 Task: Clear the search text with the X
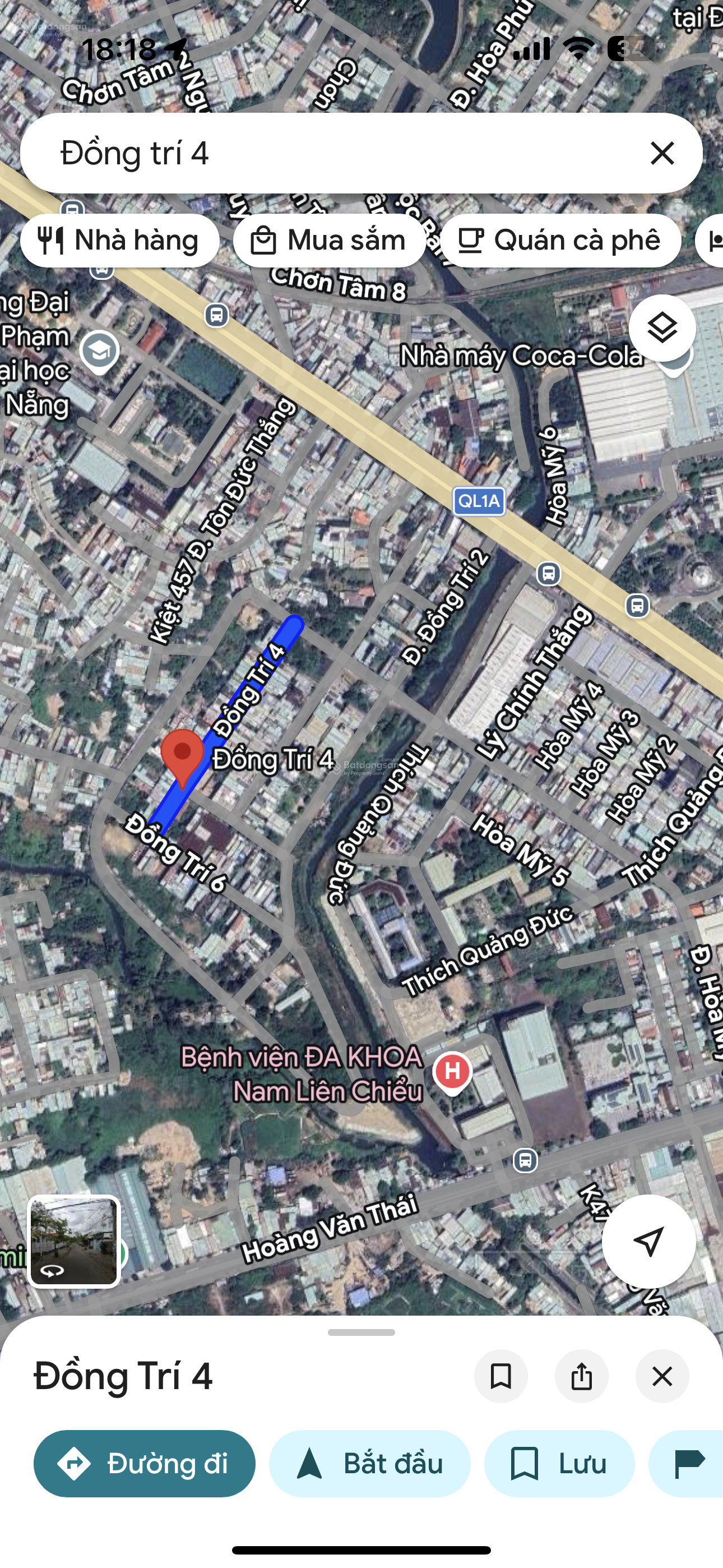pyautogui.click(x=661, y=153)
